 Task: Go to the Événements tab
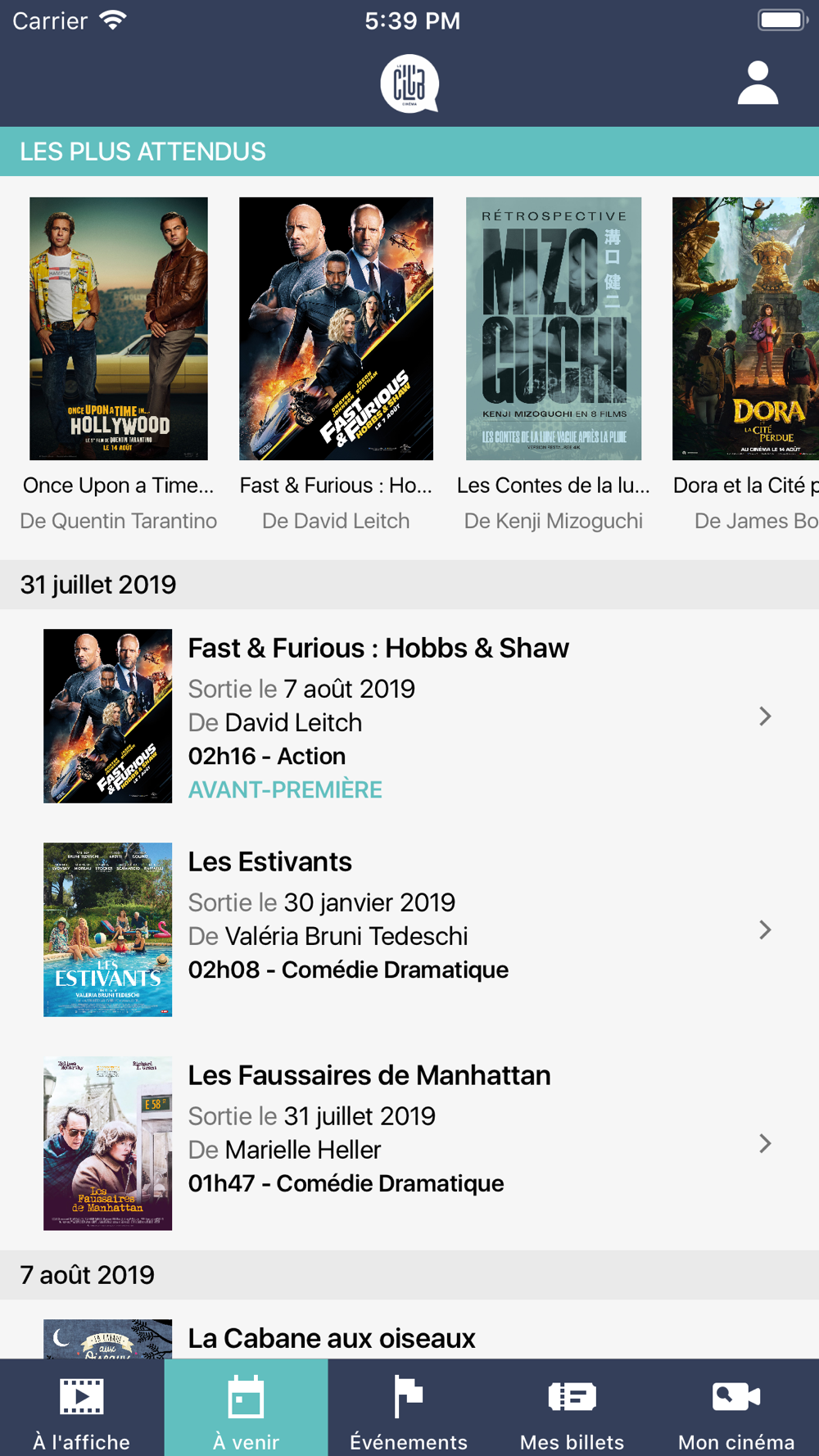pos(409,1408)
